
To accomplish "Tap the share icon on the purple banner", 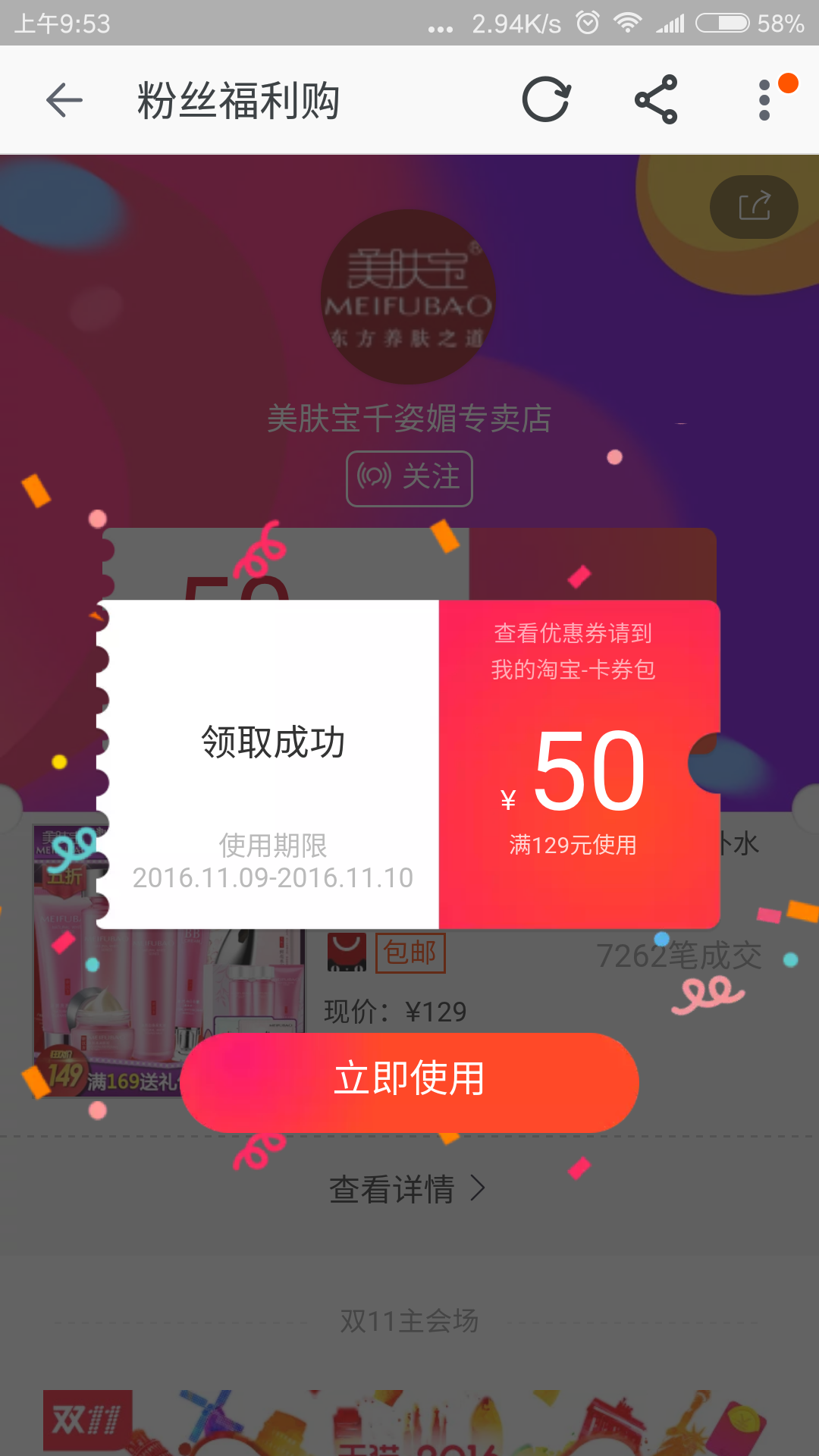I will 754,207.
